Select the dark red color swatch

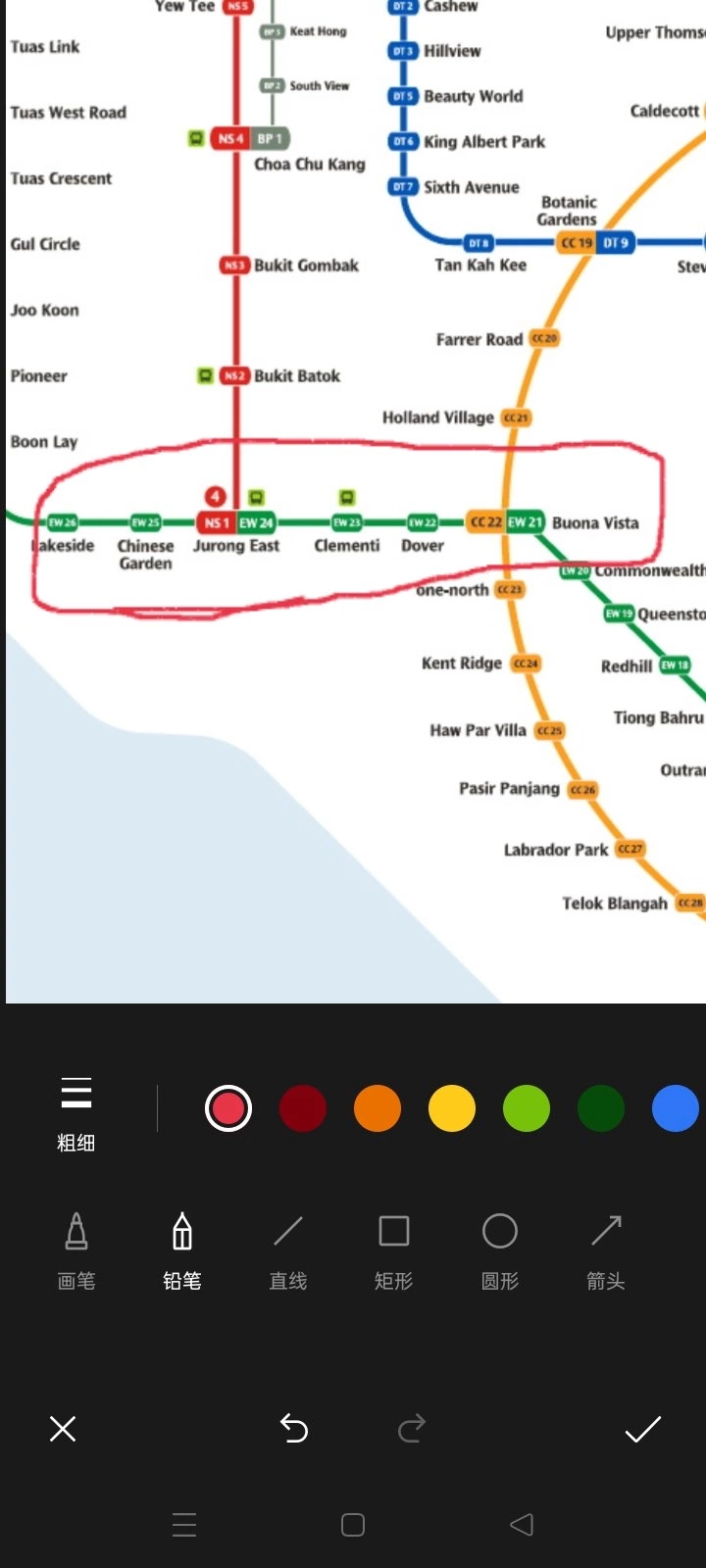point(303,1108)
